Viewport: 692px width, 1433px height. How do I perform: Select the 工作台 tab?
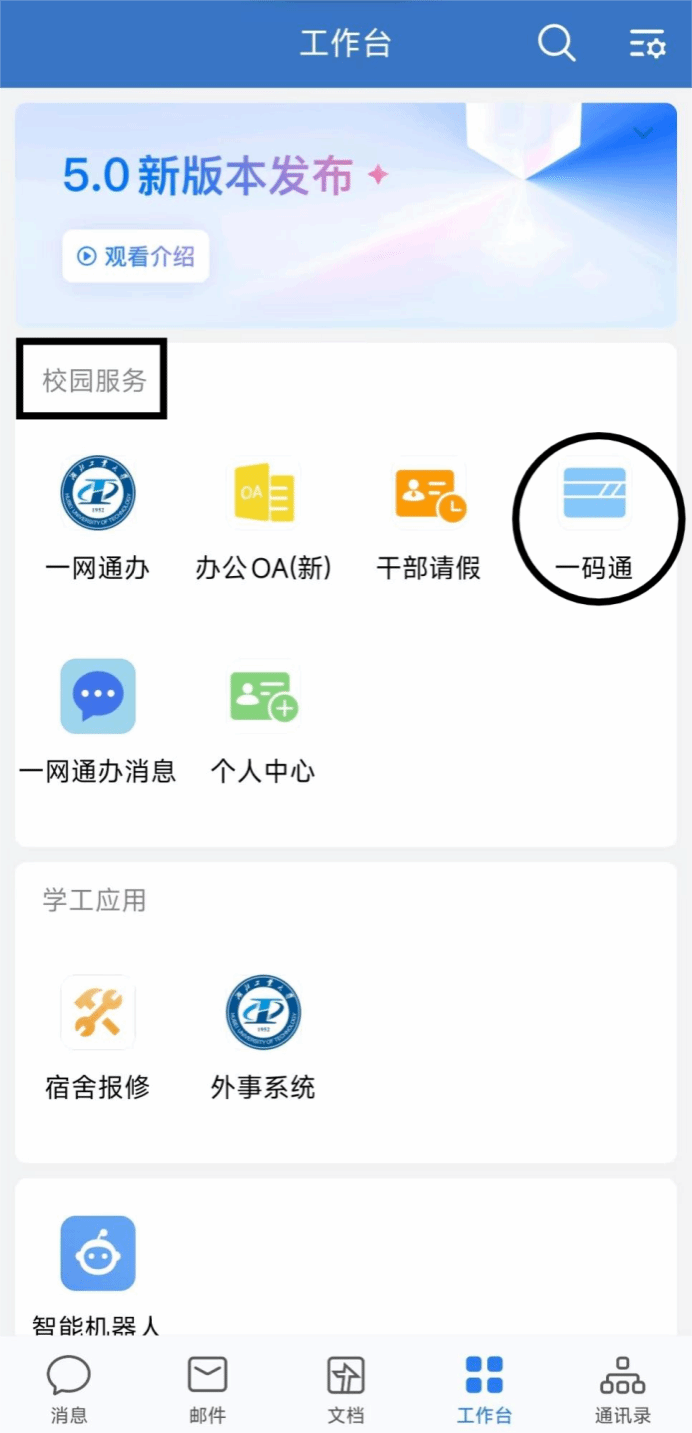(x=484, y=1388)
